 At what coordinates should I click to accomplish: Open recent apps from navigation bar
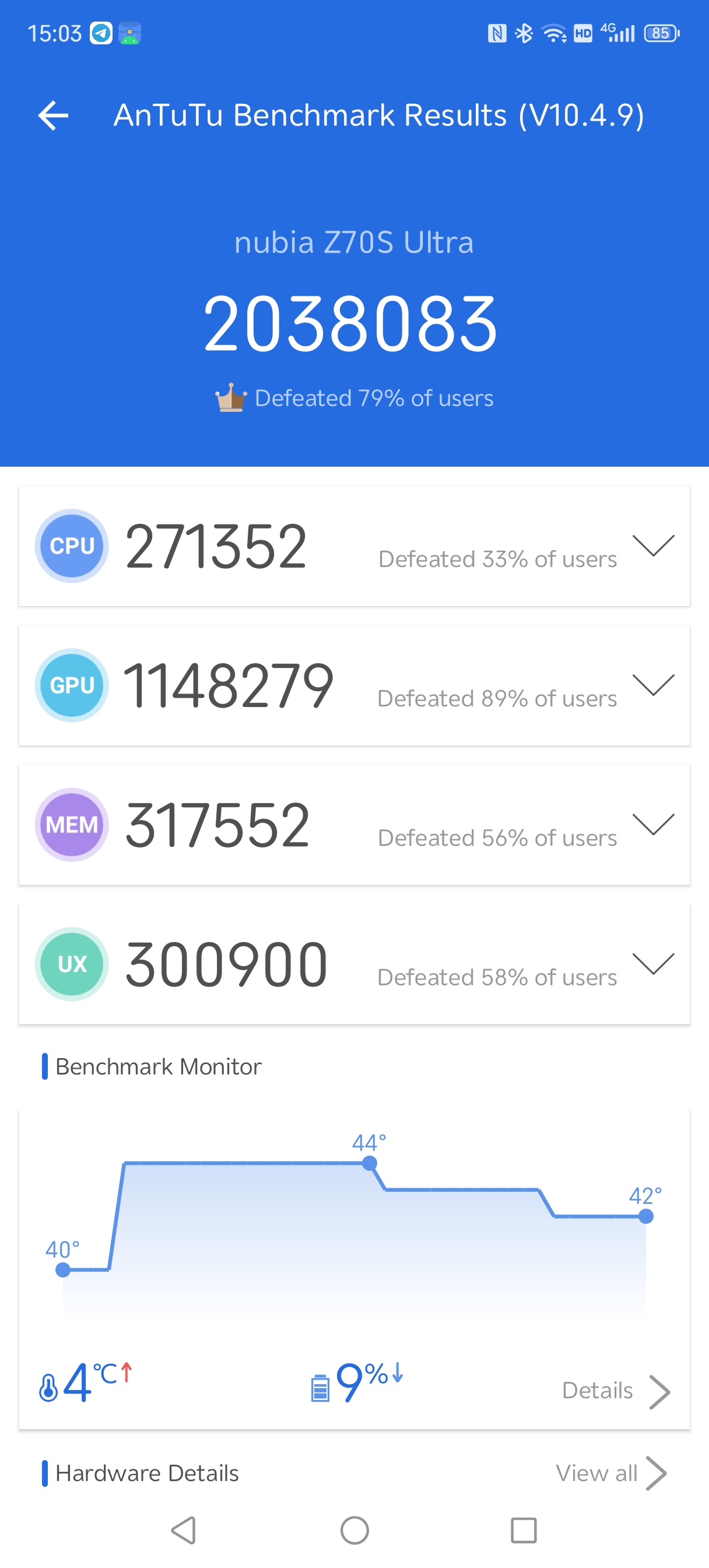coord(524,1529)
